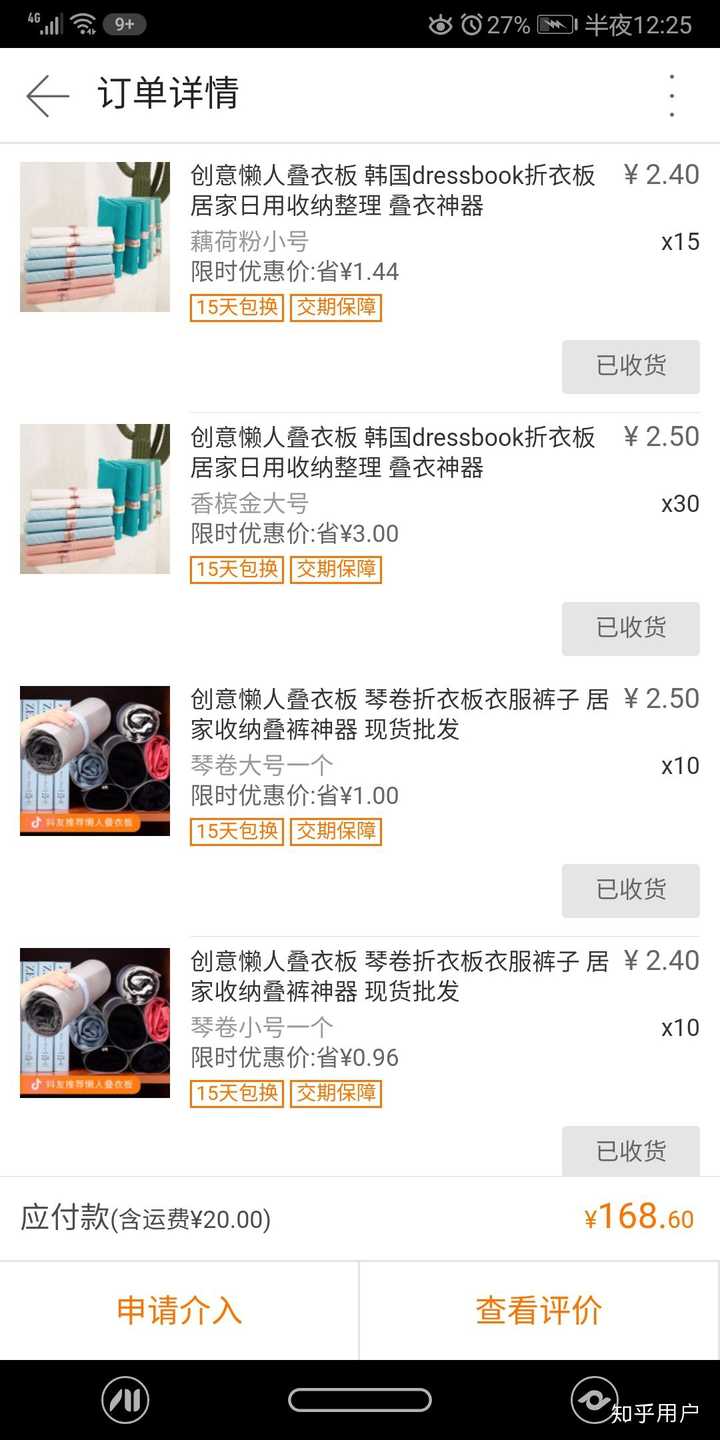Tap 已收货 for the 香槟金大号 item
The height and width of the screenshot is (1440, 720).
pos(630,628)
